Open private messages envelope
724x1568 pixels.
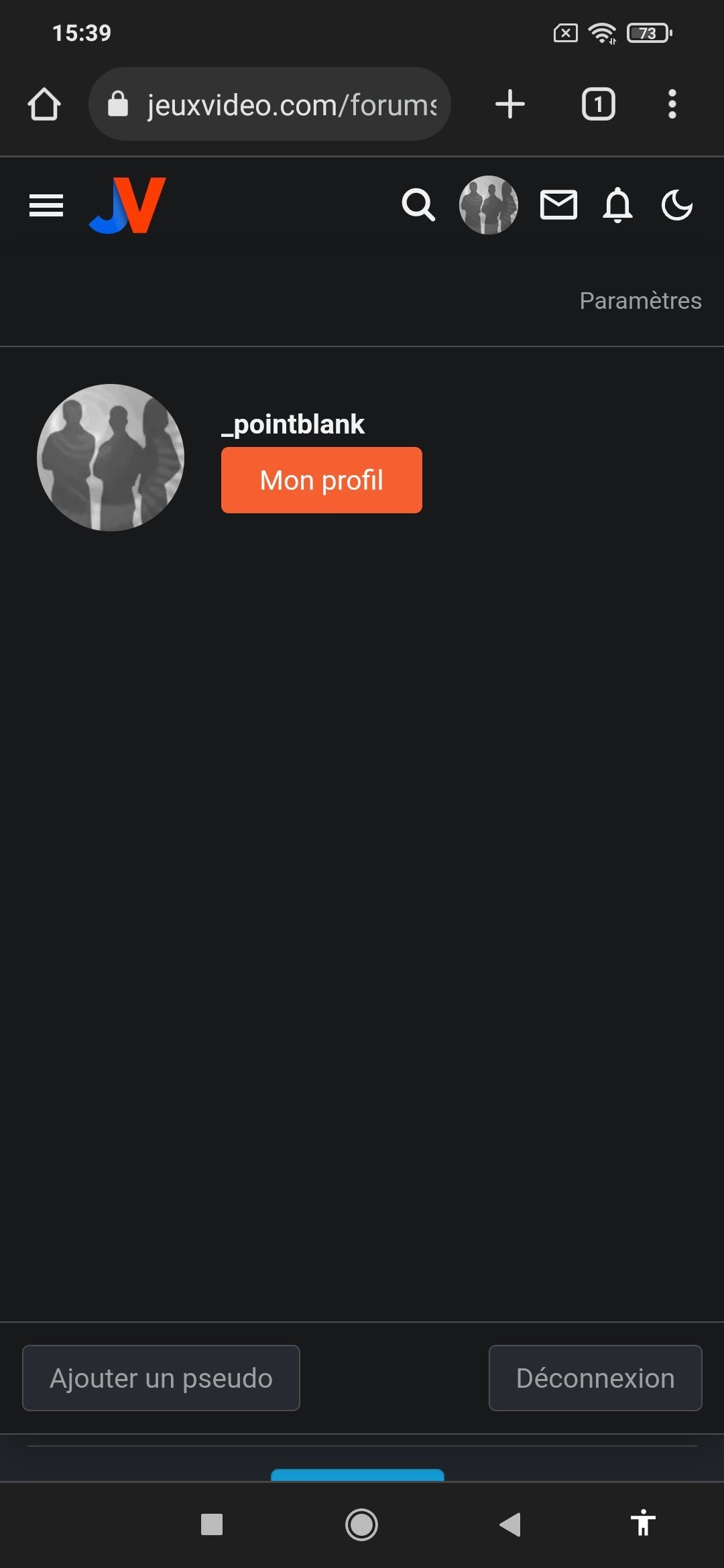(x=558, y=205)
